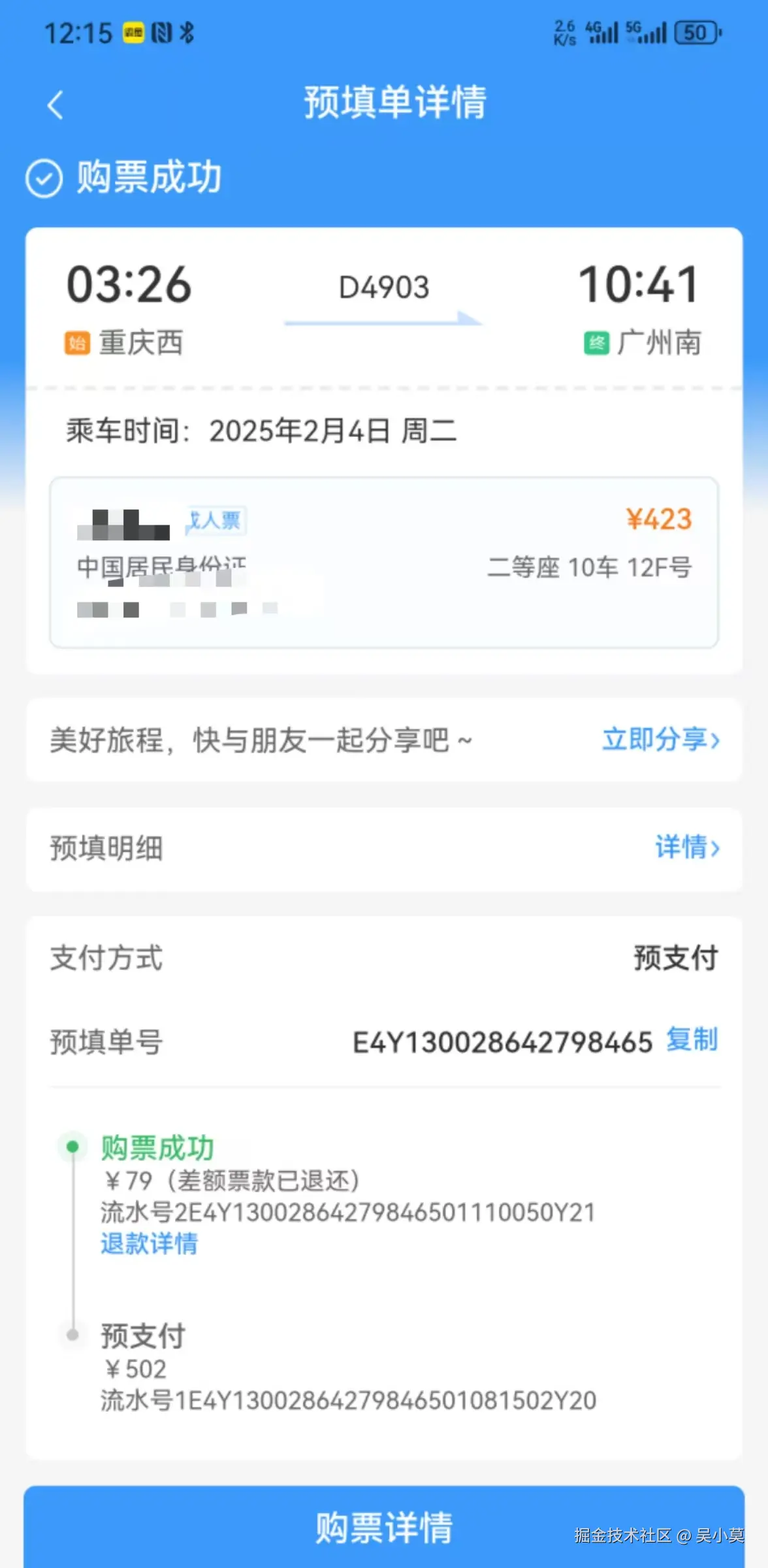
Task: Click 复制 to copy the order number
Action: 690,1041
